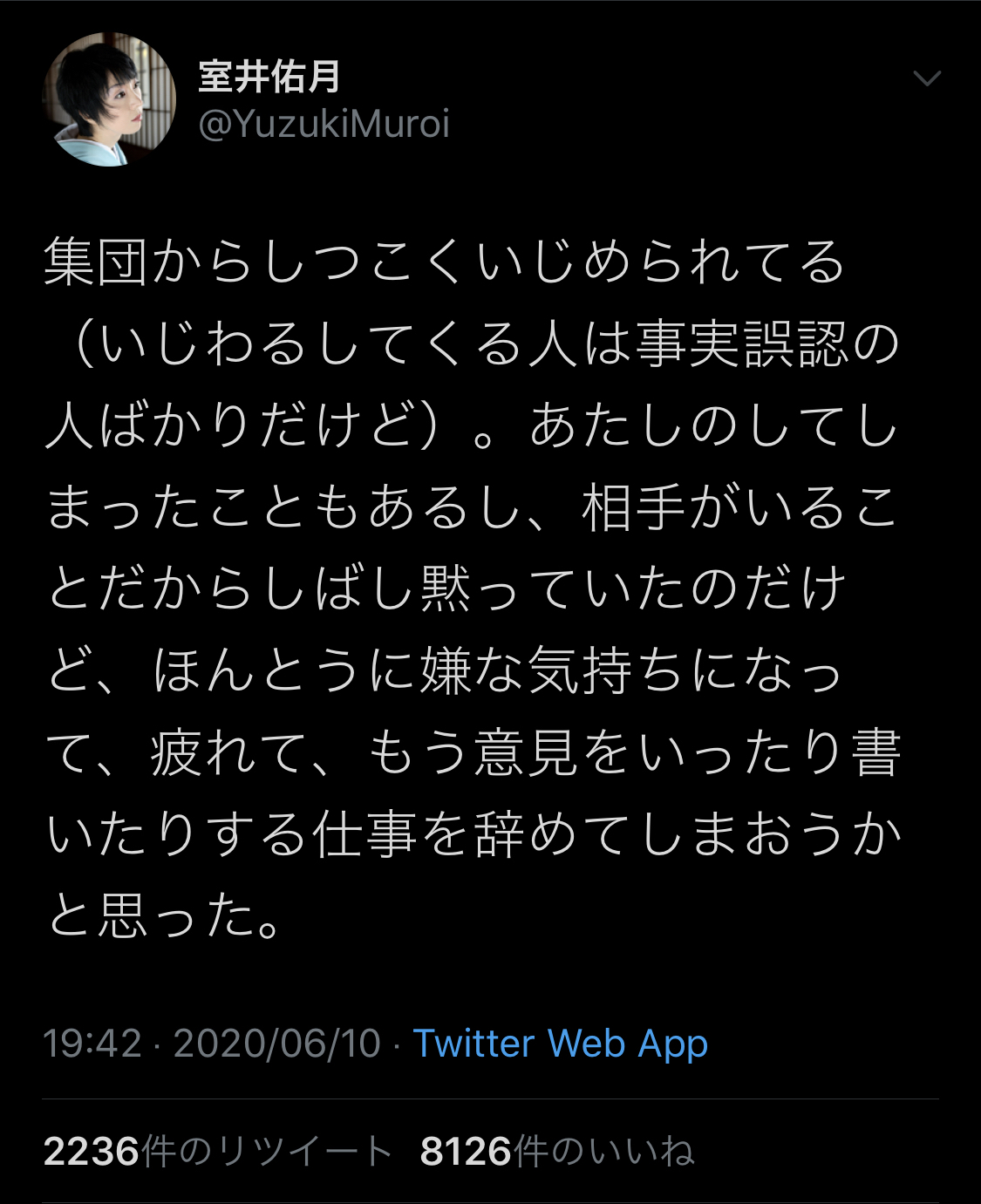Open the Twitter Web App link

[x=560, y=1043]
